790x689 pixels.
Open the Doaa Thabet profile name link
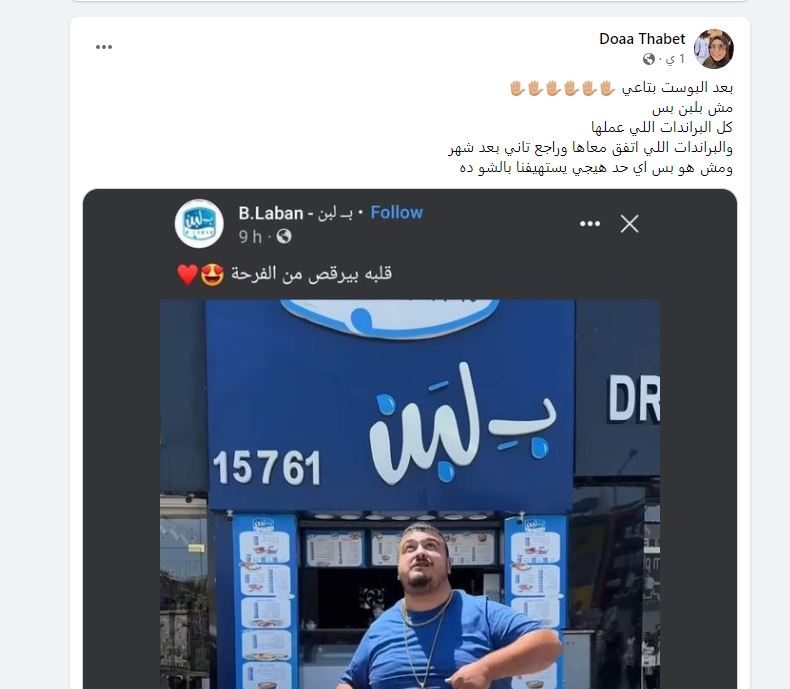pos(642,39)
